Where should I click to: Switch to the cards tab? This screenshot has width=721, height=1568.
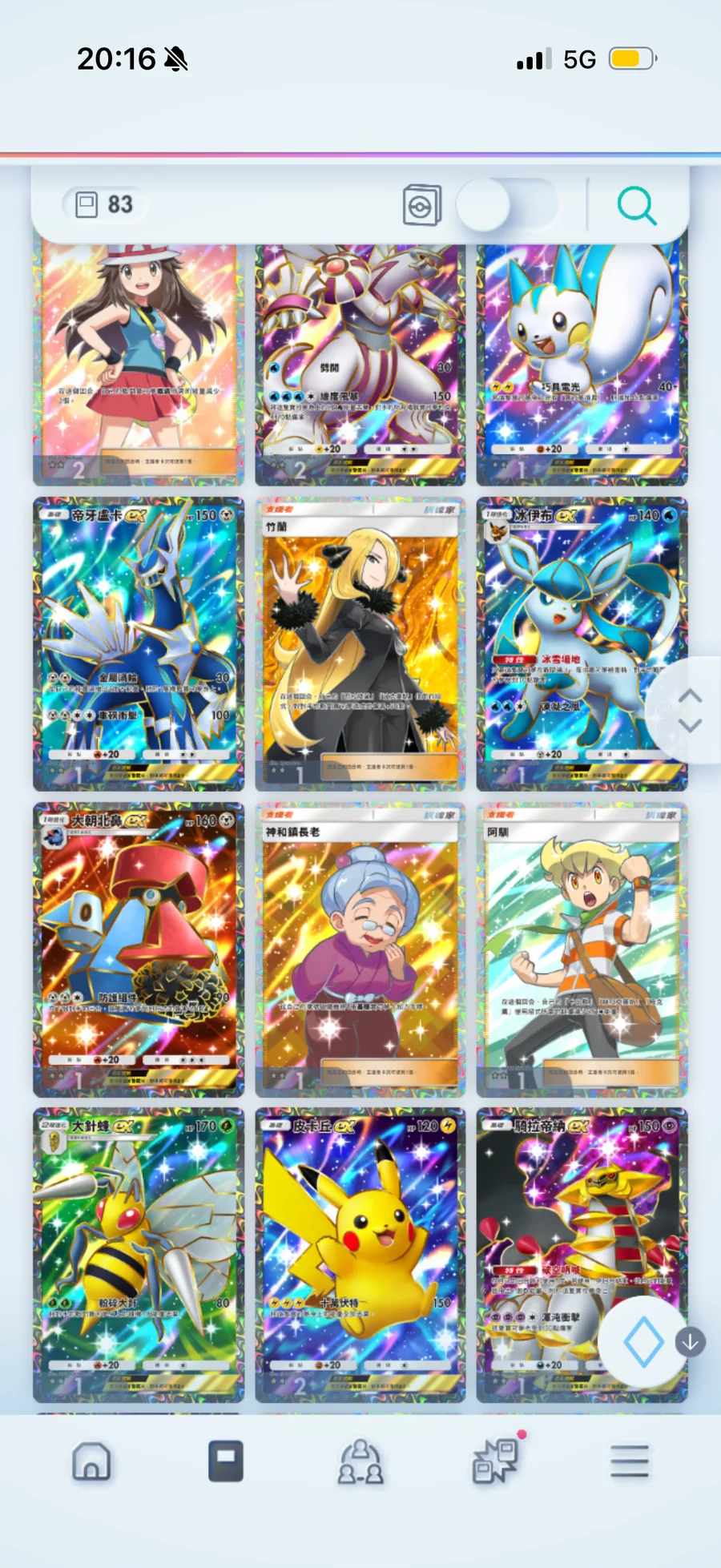[x=226, y=1461]
